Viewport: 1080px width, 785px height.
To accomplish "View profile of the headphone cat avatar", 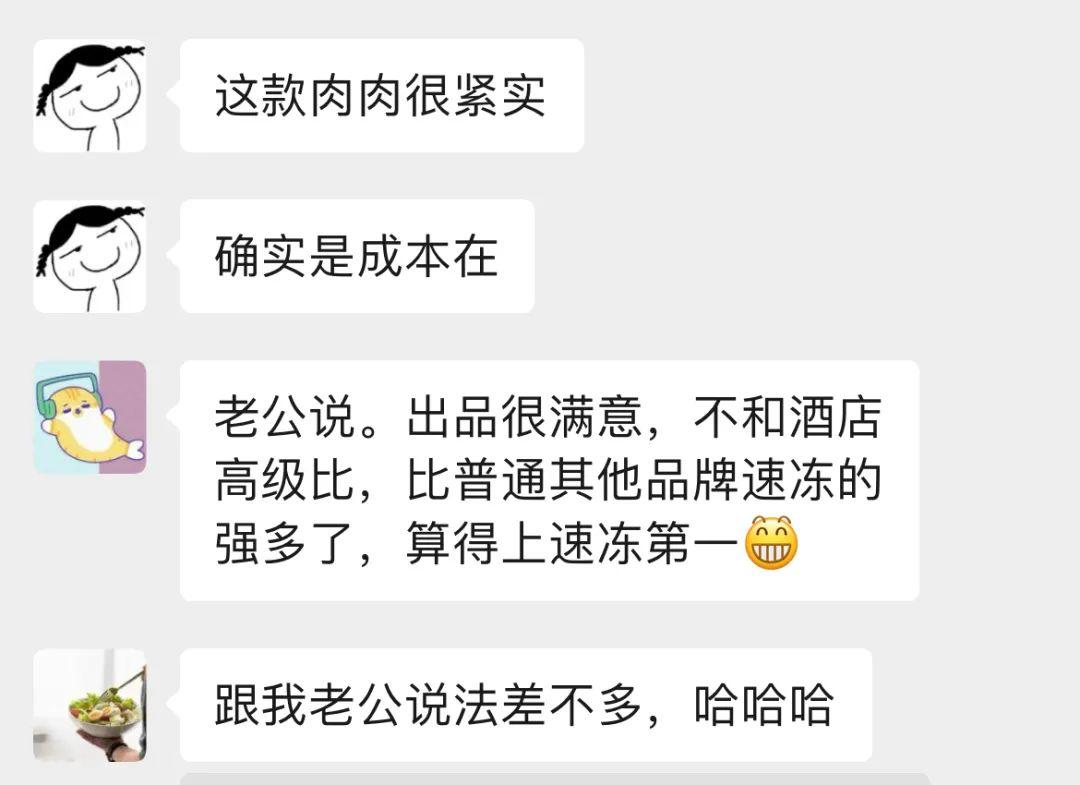I will click(90, 417).
